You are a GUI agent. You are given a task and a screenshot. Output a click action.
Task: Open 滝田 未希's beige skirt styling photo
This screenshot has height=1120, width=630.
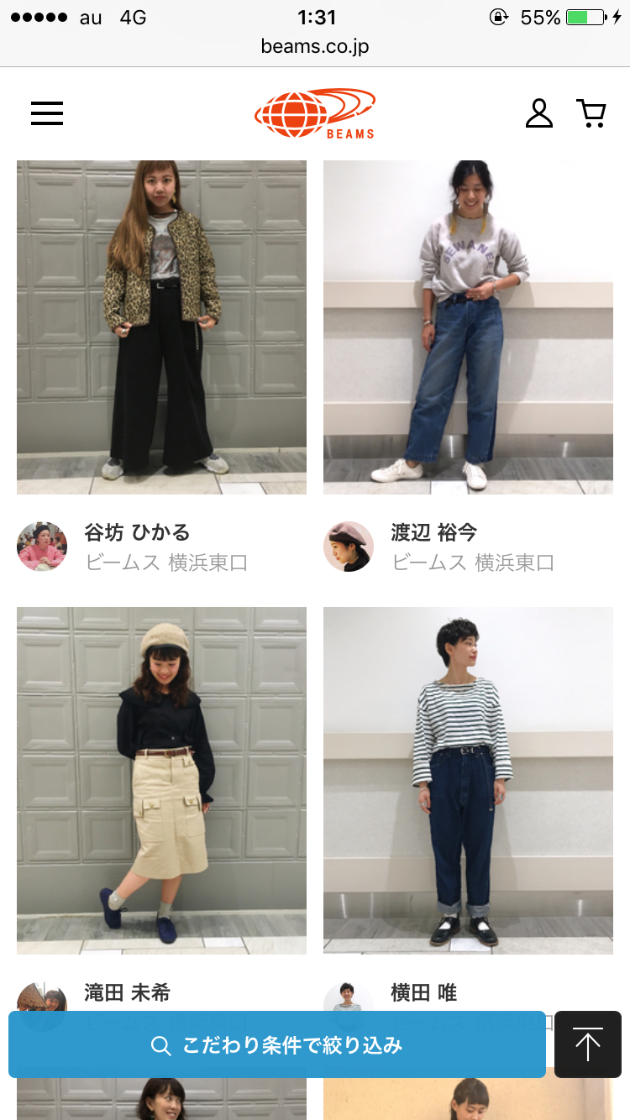[162, 780]
